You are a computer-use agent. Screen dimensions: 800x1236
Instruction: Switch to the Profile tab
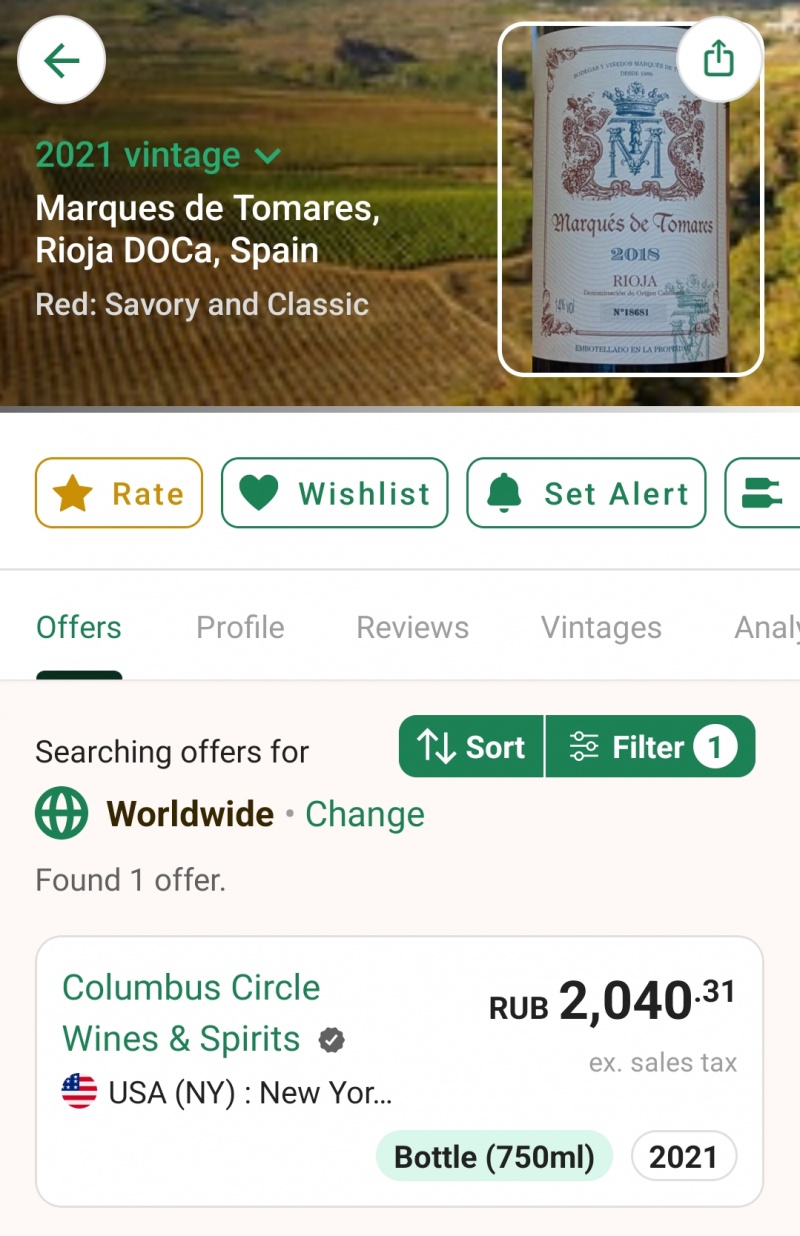240,628
